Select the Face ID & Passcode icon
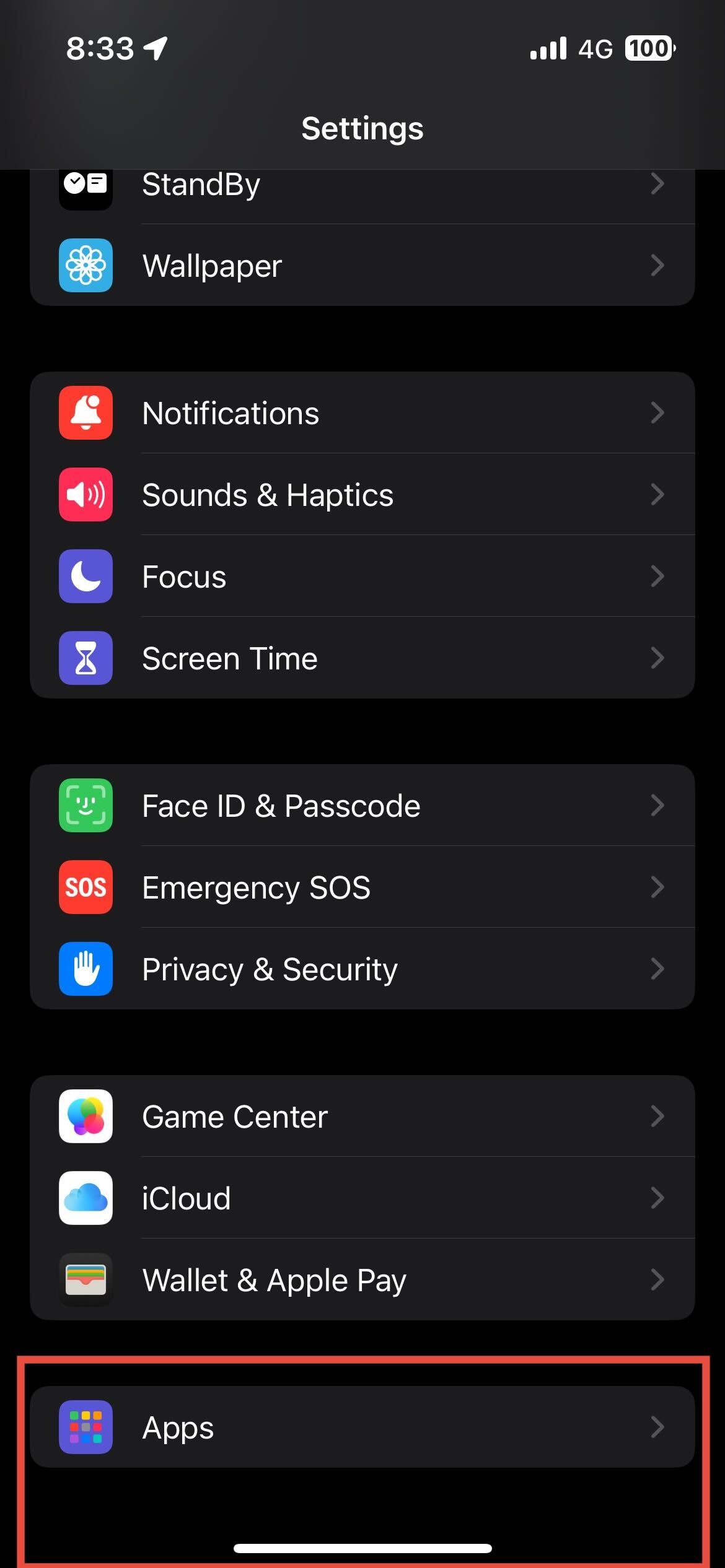 pos(86,805)
